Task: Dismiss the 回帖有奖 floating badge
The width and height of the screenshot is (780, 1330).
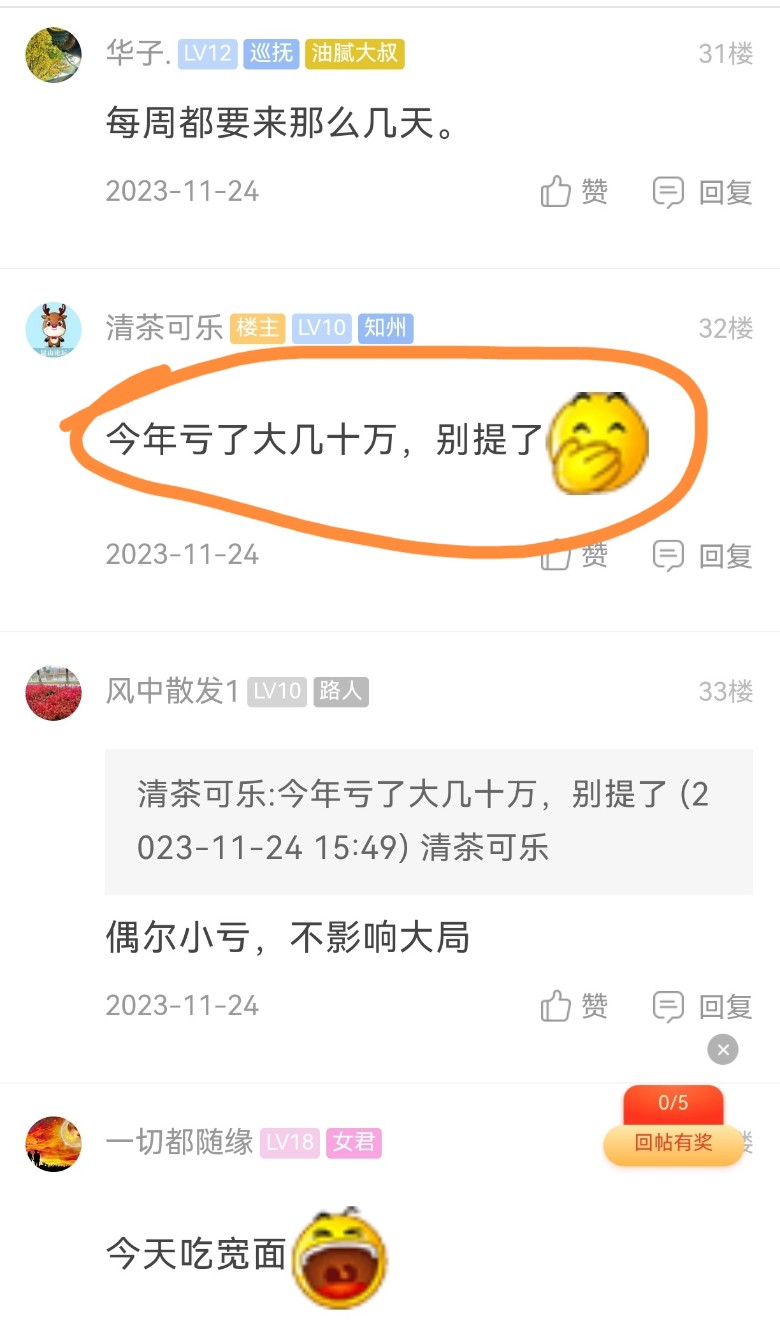Action: [722, 1049]
